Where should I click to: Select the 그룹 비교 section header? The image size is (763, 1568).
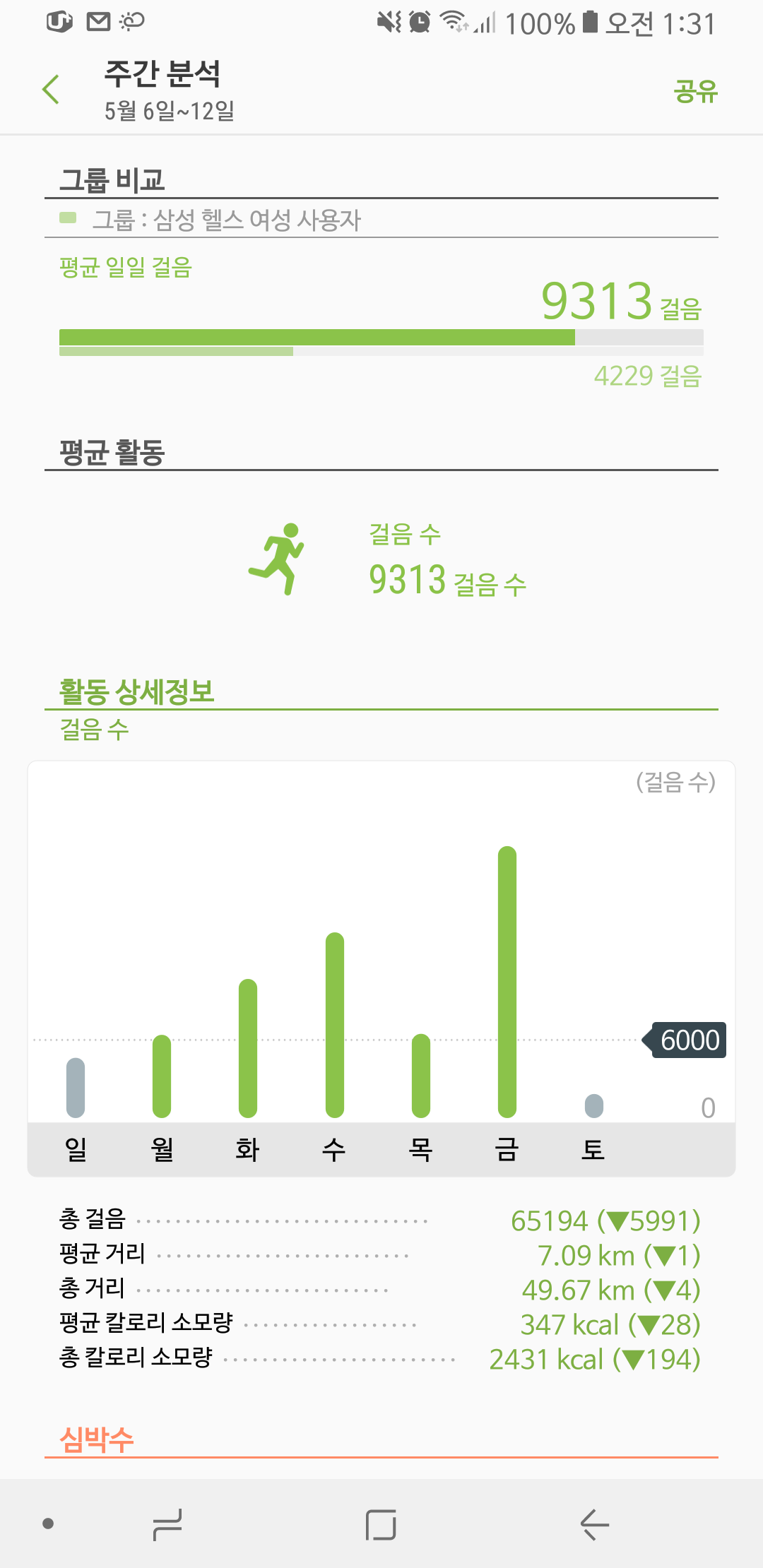pyautogui.click(x=113, y=179)
